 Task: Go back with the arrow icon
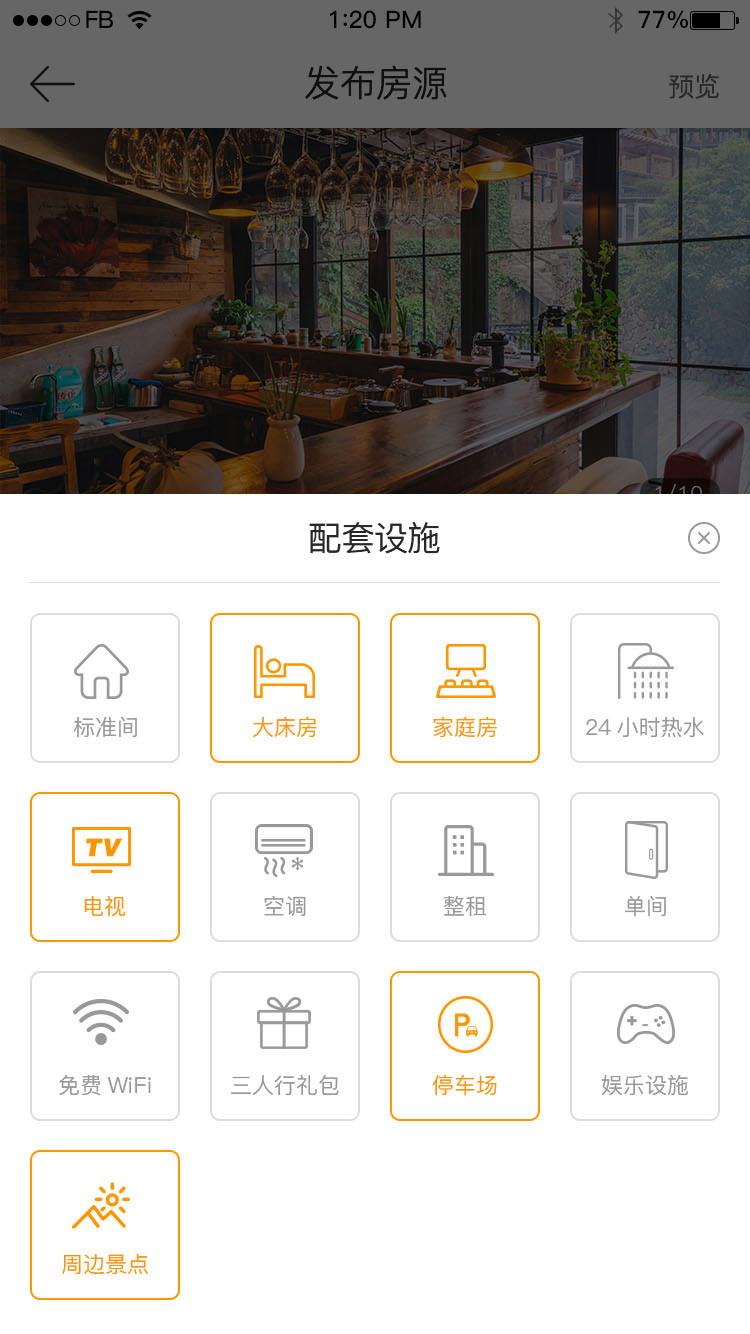tap(52, 85)
